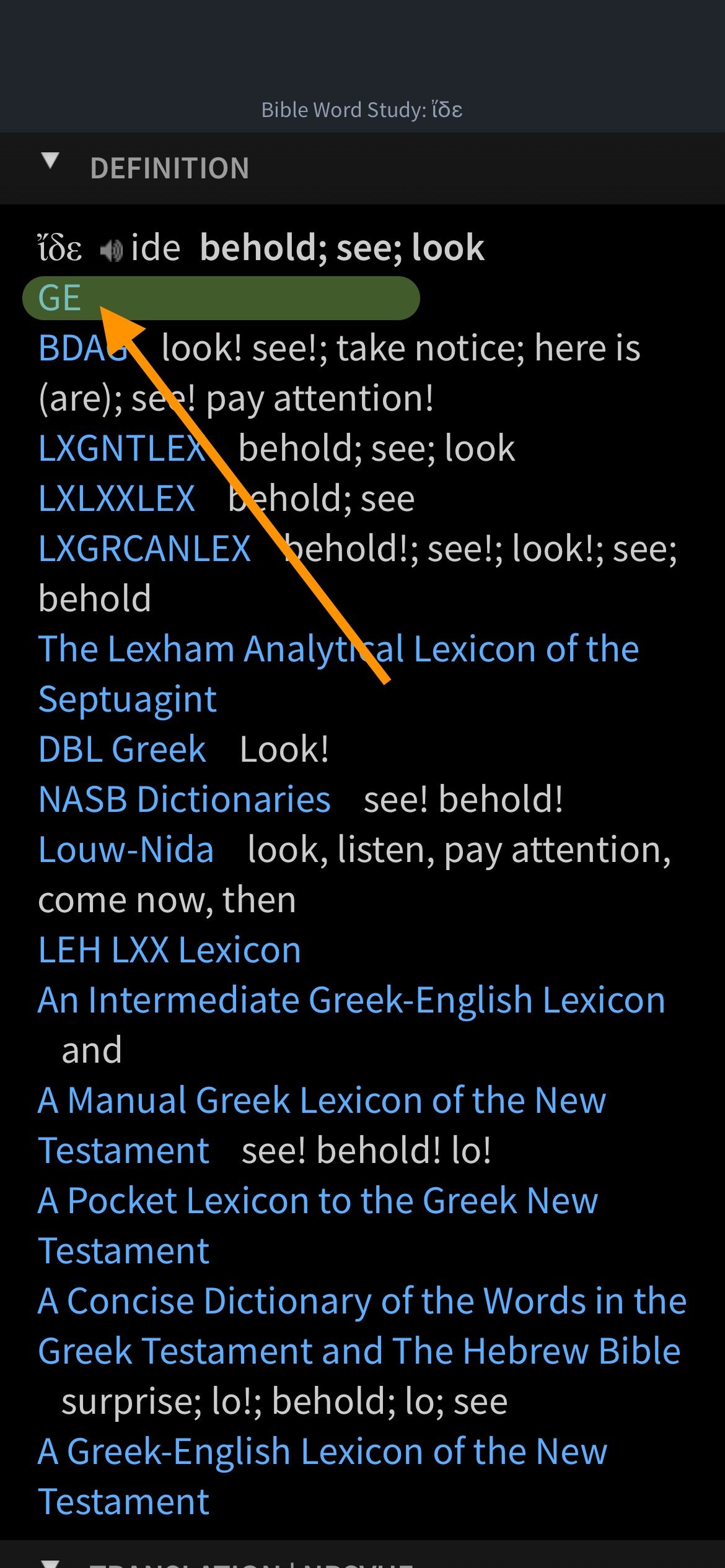Viewport: 725px width, 1568px height.
Task: Open the LXGNTLEX entry
Action: click(x=121, y=448)
